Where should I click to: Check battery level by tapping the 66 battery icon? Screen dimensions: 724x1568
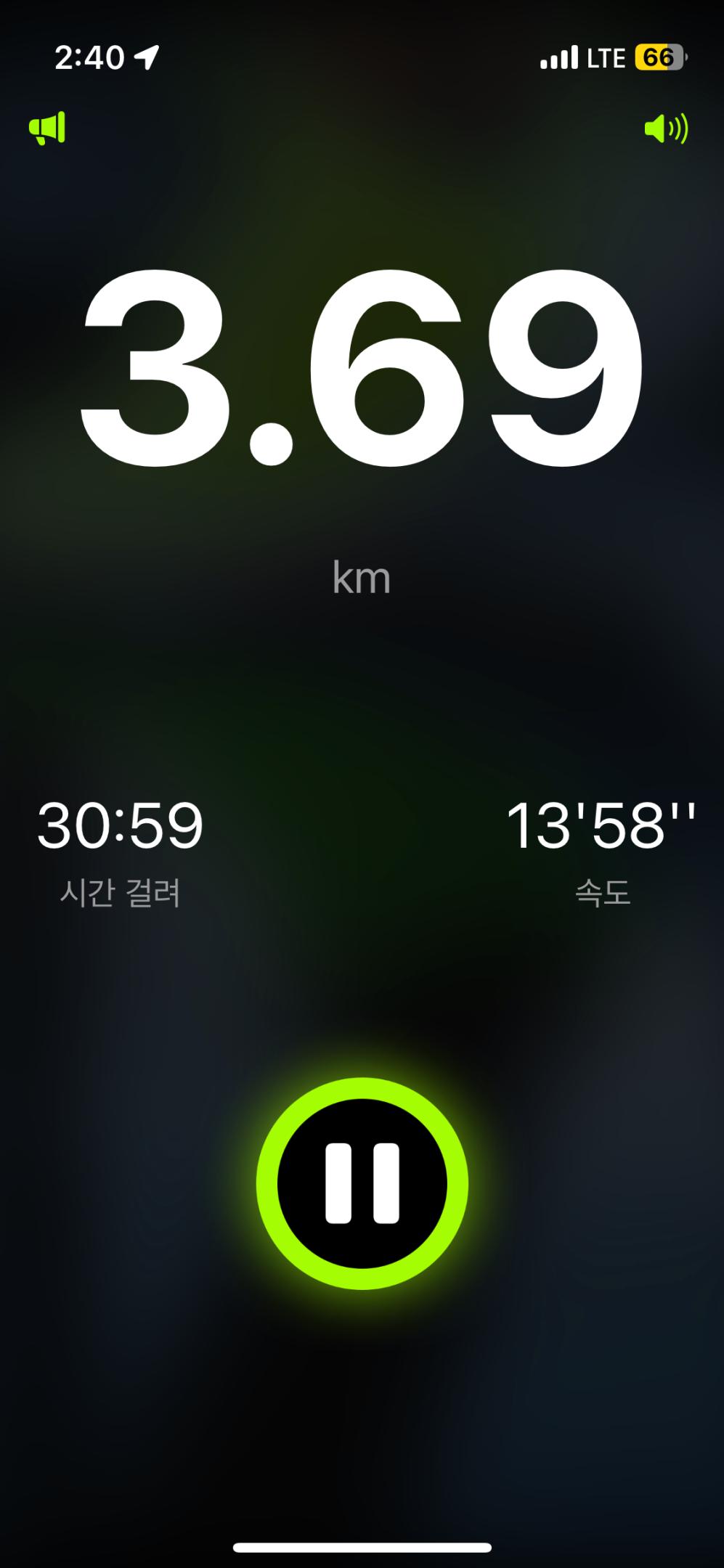coord(657,57)
